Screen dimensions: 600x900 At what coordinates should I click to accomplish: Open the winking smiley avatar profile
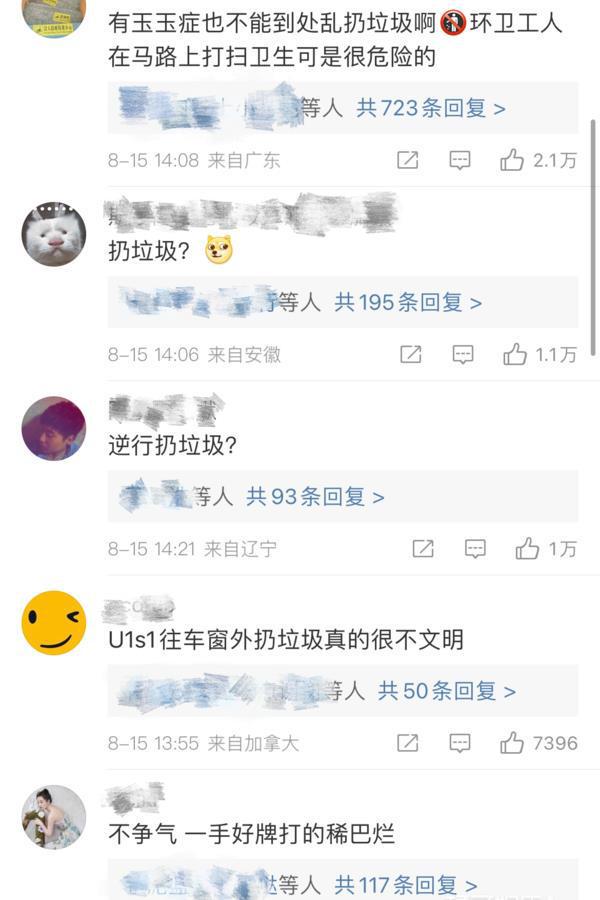click(54, 622)
